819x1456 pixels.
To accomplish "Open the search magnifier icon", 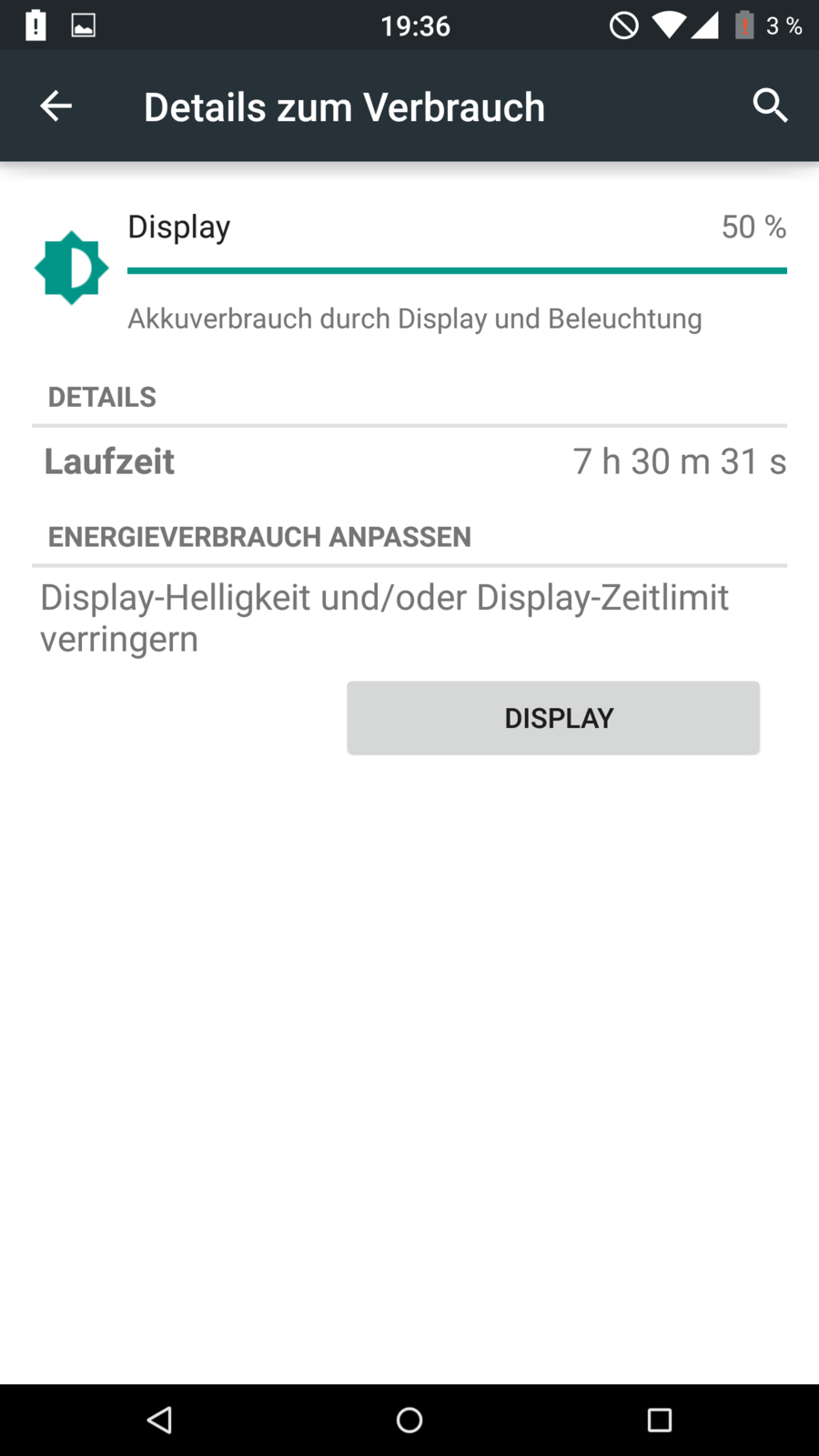I will point(770,106).
